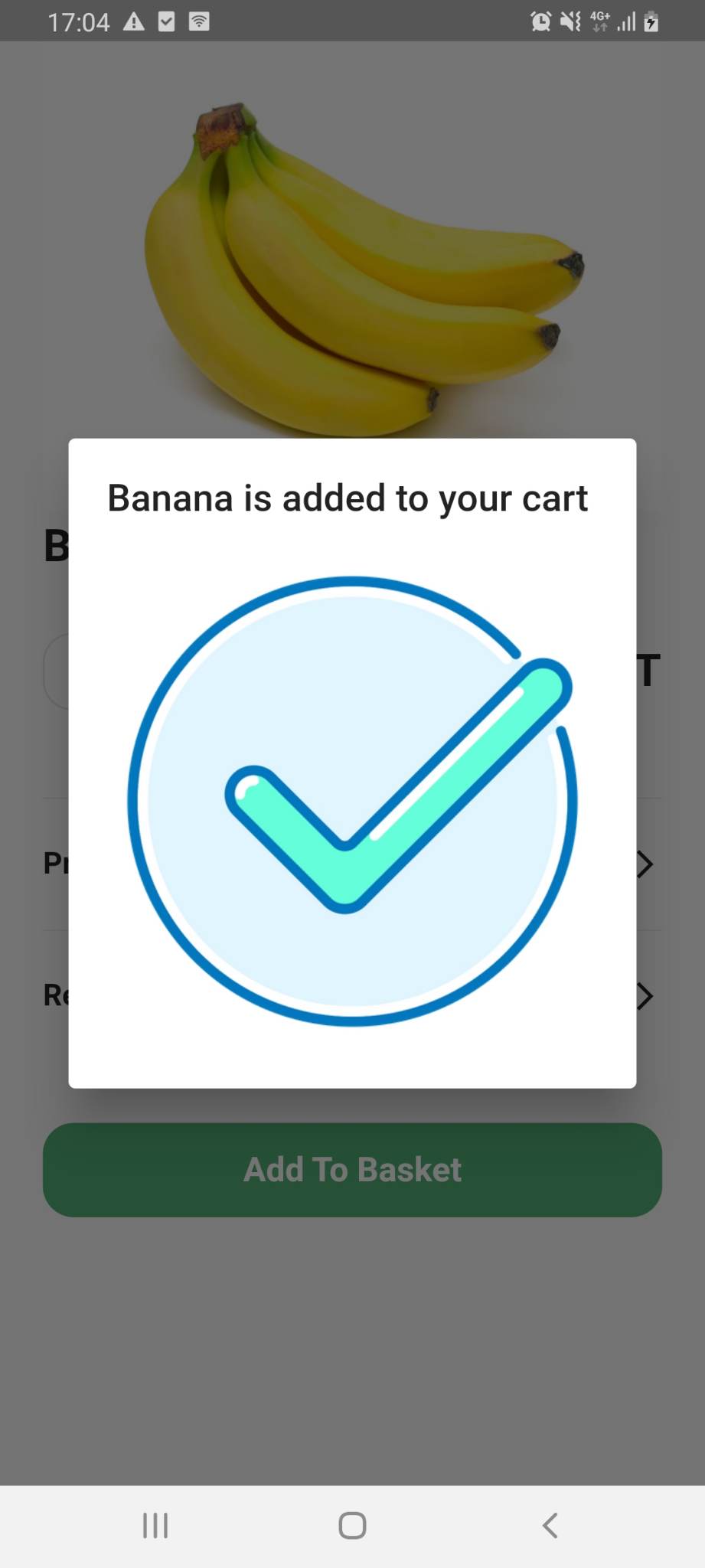
Task: Tap the warning triangle status icon
Action: point(134,21)
